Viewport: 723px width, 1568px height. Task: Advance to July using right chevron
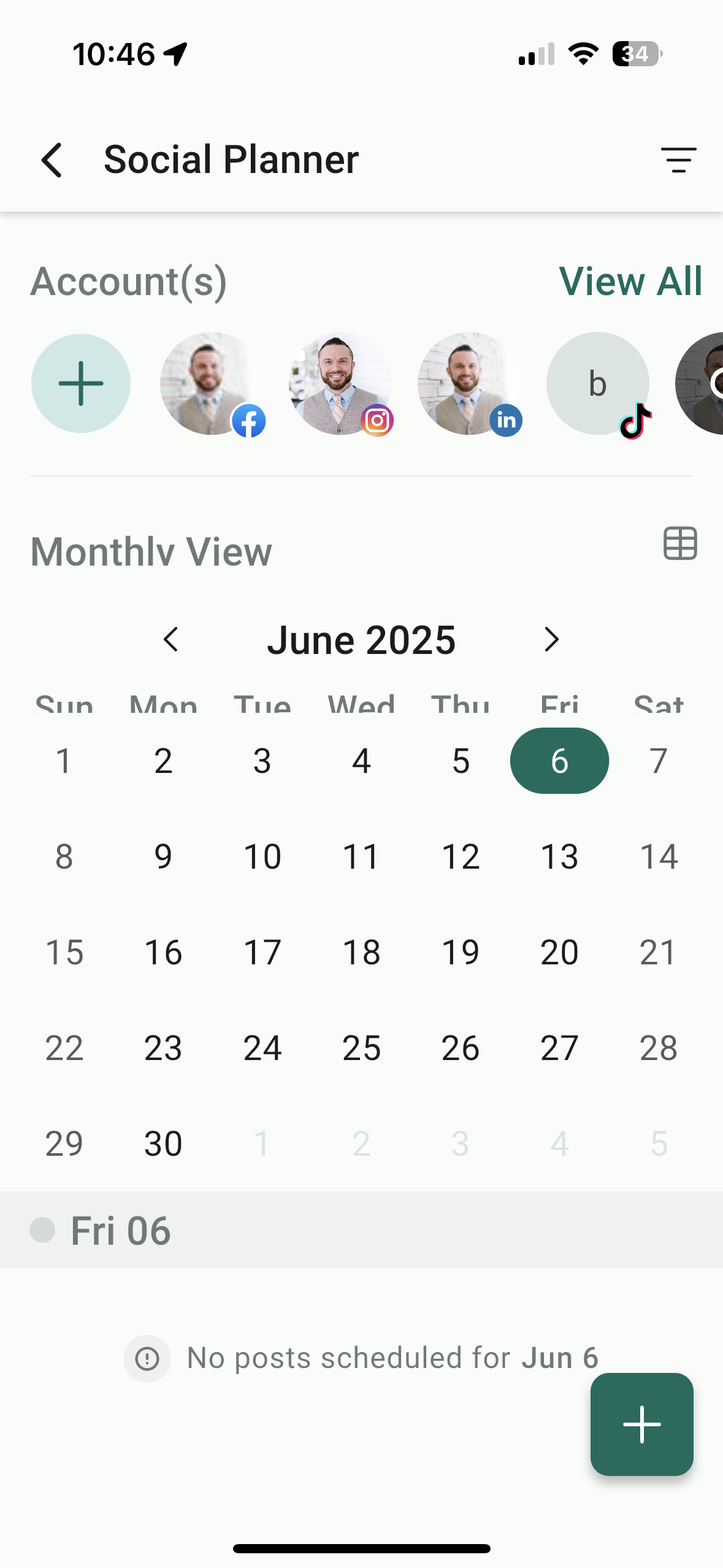pos(551,639)
